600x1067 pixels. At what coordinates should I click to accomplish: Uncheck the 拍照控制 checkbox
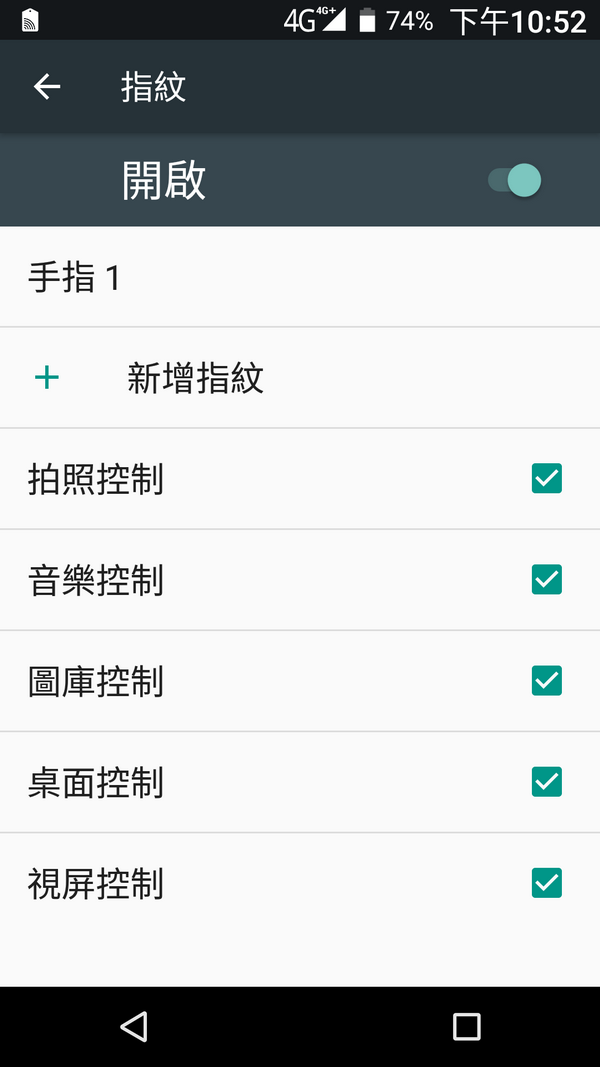coord(546,479)
